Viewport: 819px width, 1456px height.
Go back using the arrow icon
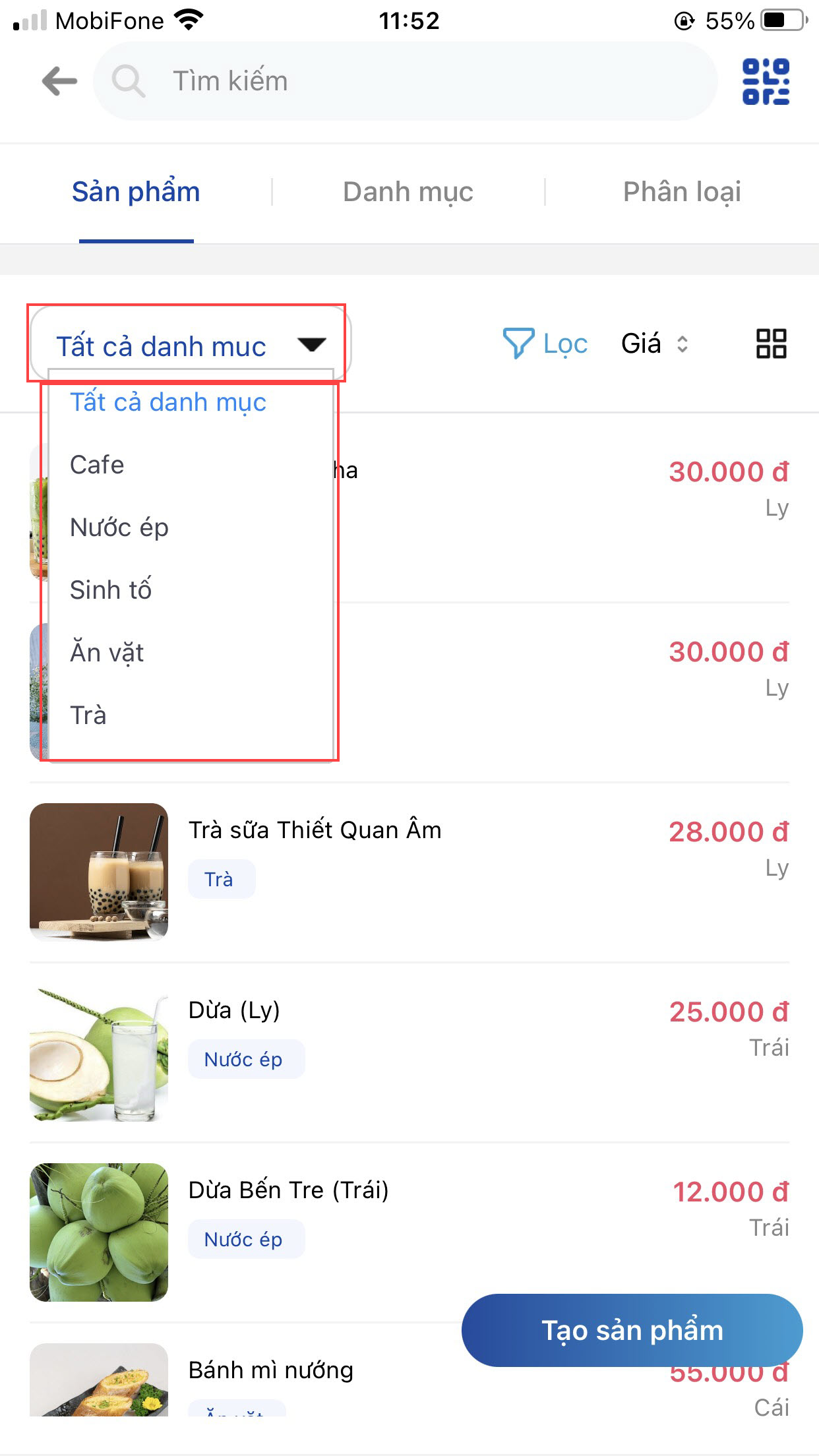pos(59,82)
